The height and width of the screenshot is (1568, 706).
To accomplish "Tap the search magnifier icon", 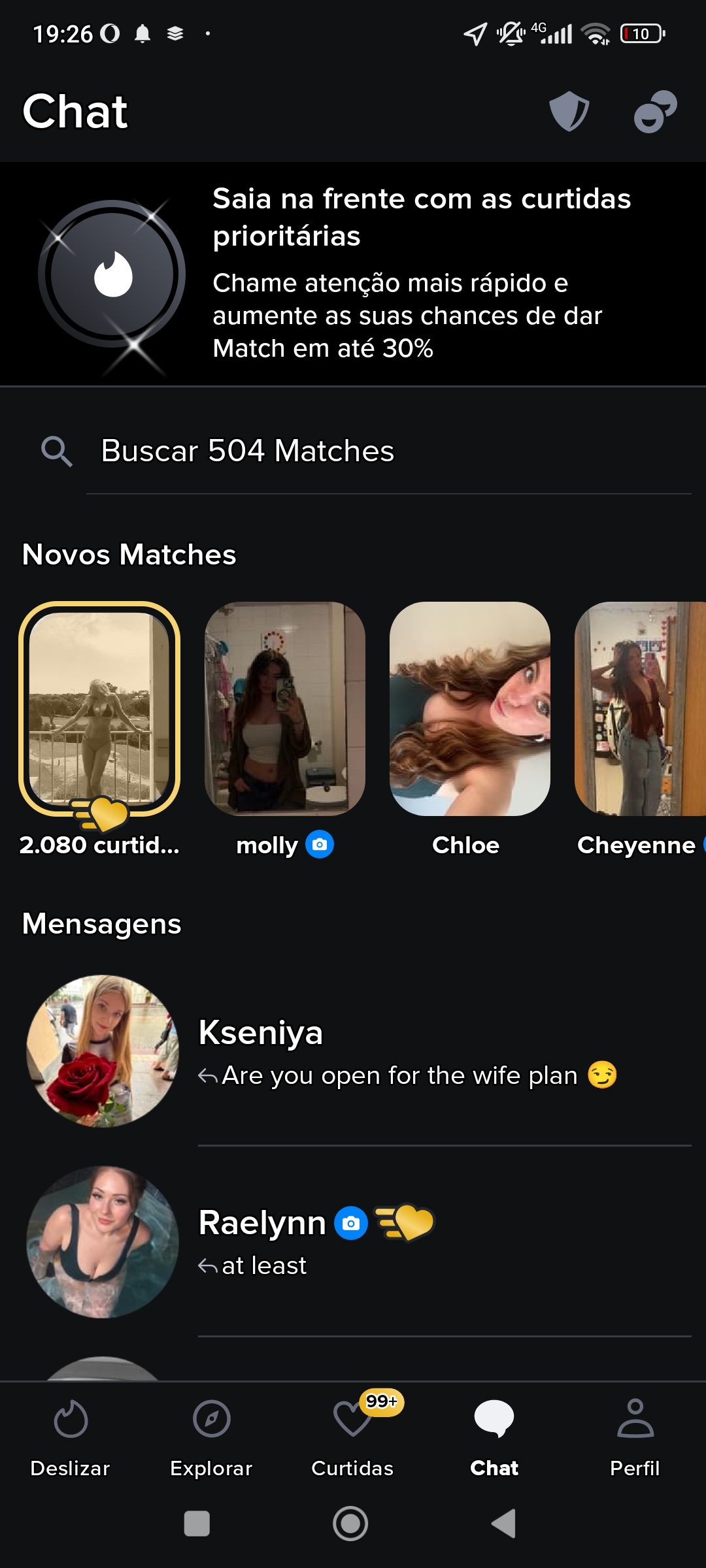I will [57, 451].
